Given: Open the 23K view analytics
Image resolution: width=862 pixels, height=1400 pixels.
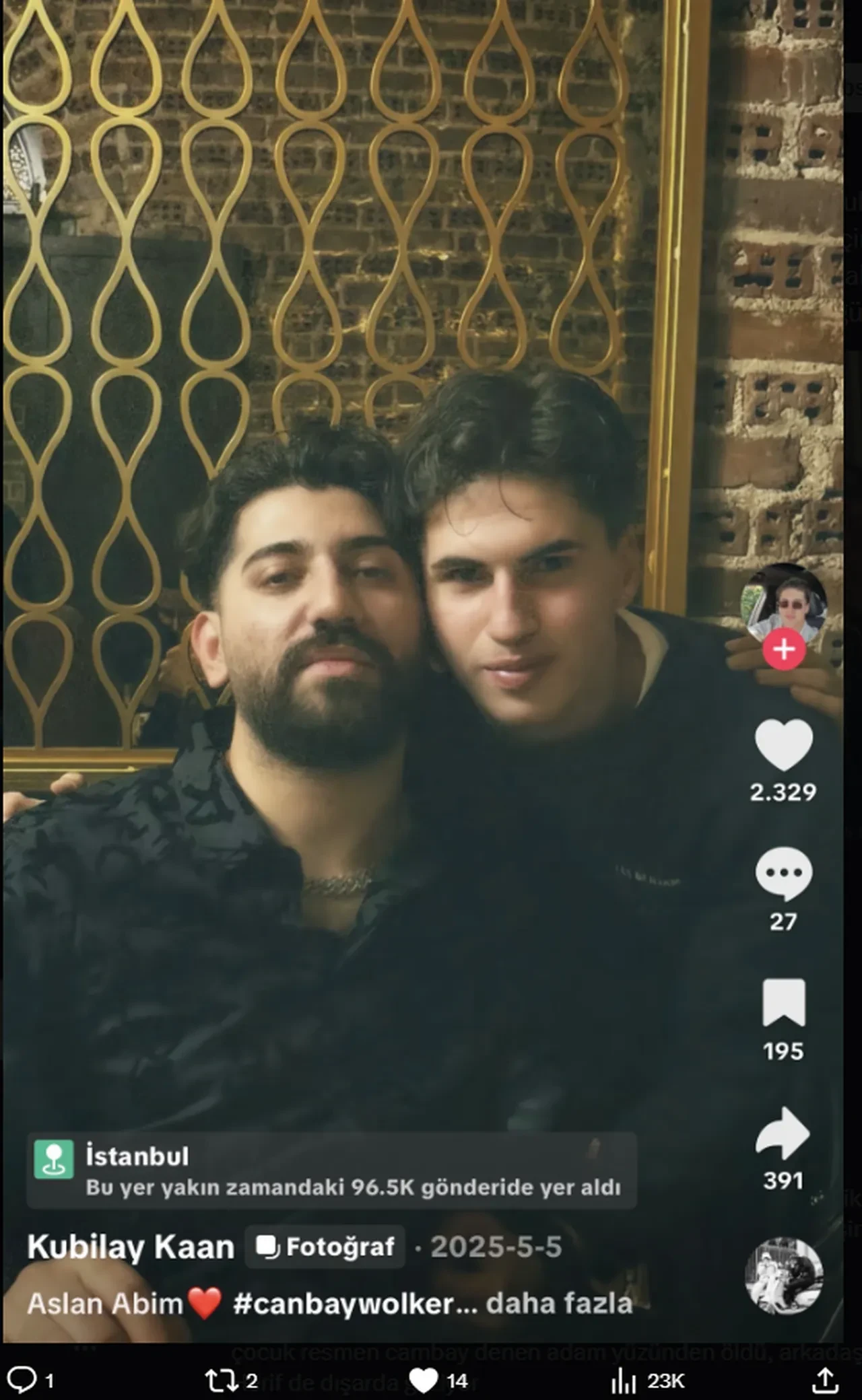Looking at the screenshot, I should point(624,1380).
